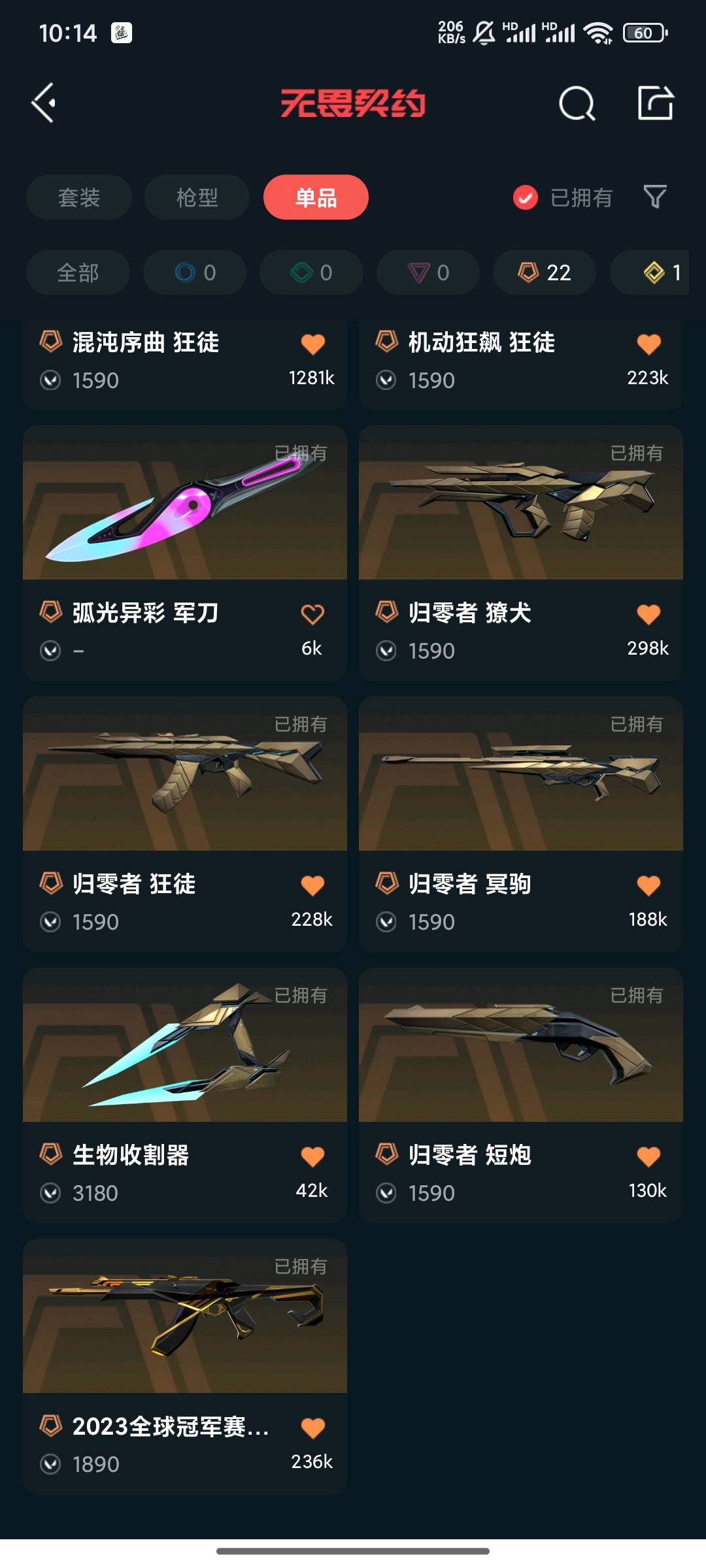Switch to the 套装 tab
Screen dimensions: 706x1568
79,197
